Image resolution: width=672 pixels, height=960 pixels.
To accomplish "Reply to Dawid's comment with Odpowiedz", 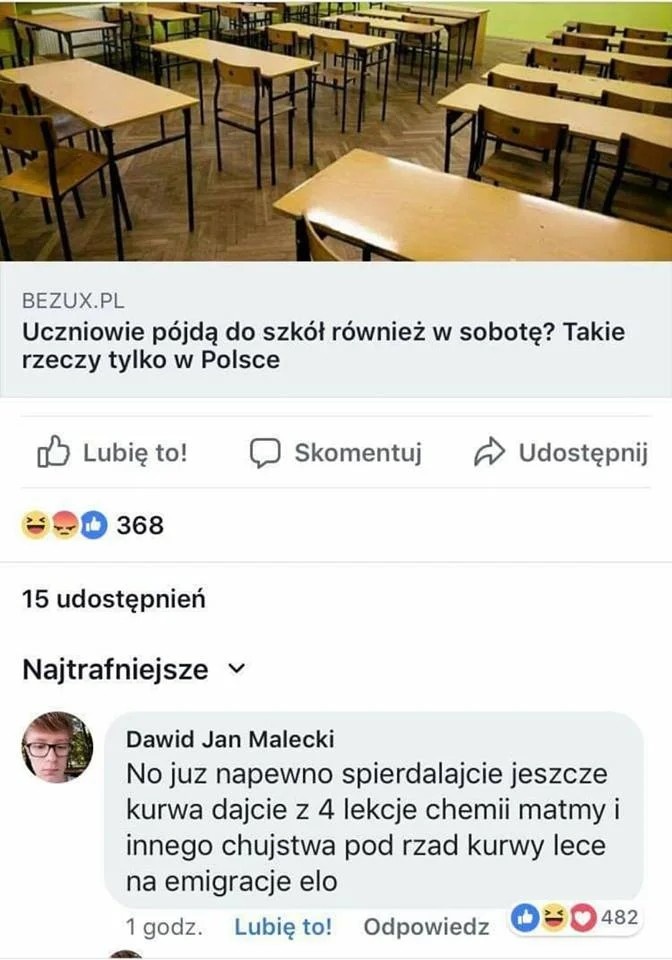I will pos(426,927).
